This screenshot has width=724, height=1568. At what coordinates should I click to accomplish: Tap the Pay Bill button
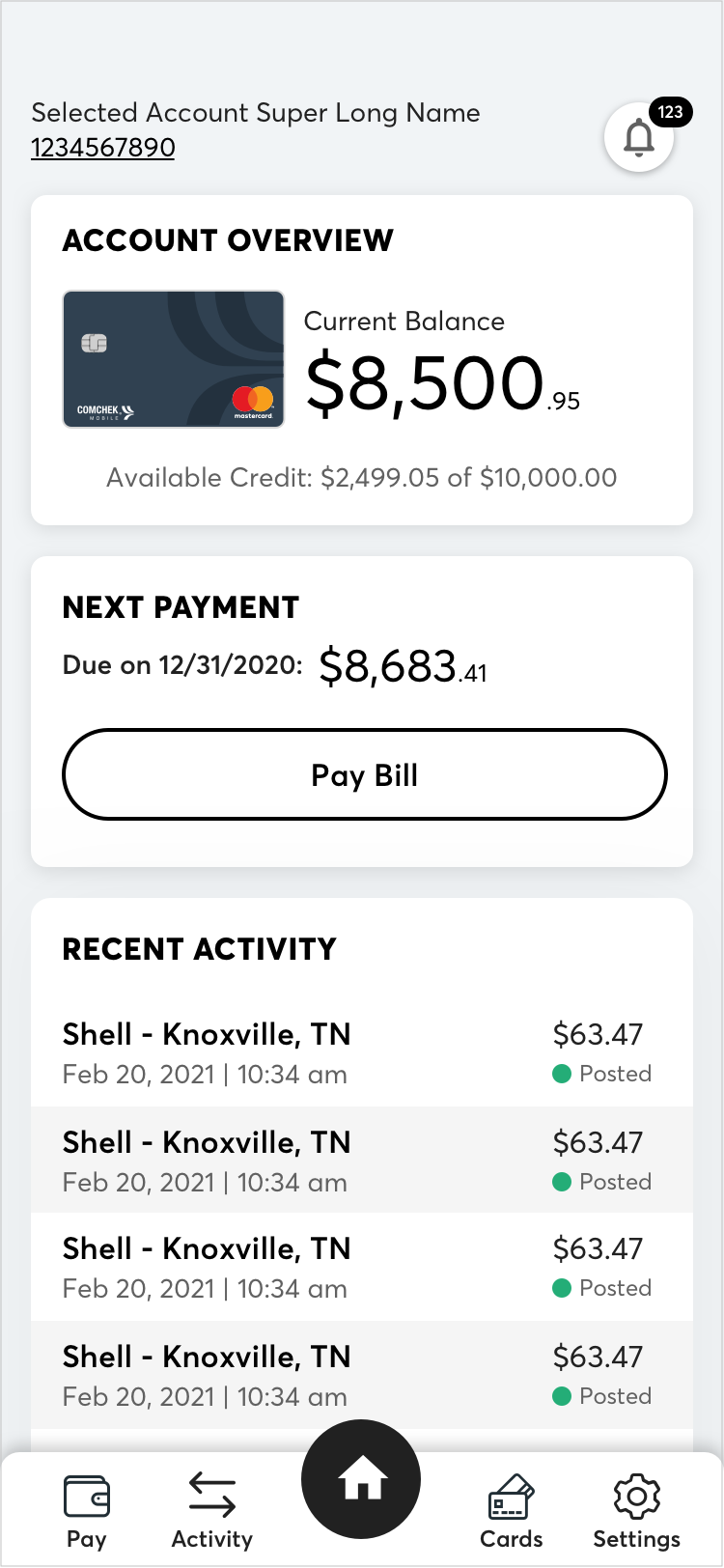[x=365, y=774]
